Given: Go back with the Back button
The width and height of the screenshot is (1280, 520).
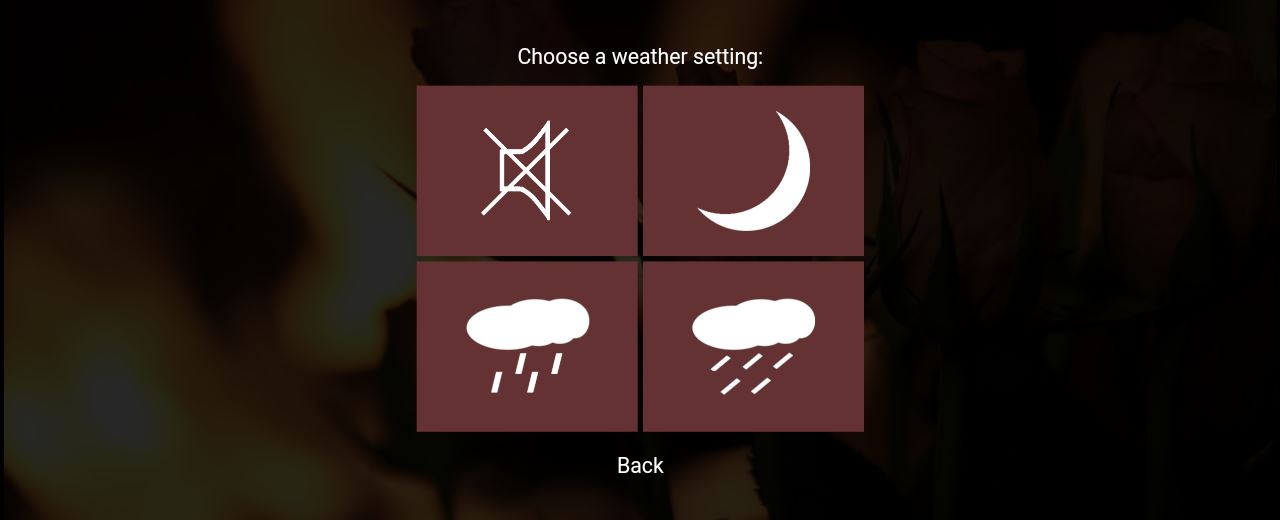Looking at the screenshot, I should point(640,465).
